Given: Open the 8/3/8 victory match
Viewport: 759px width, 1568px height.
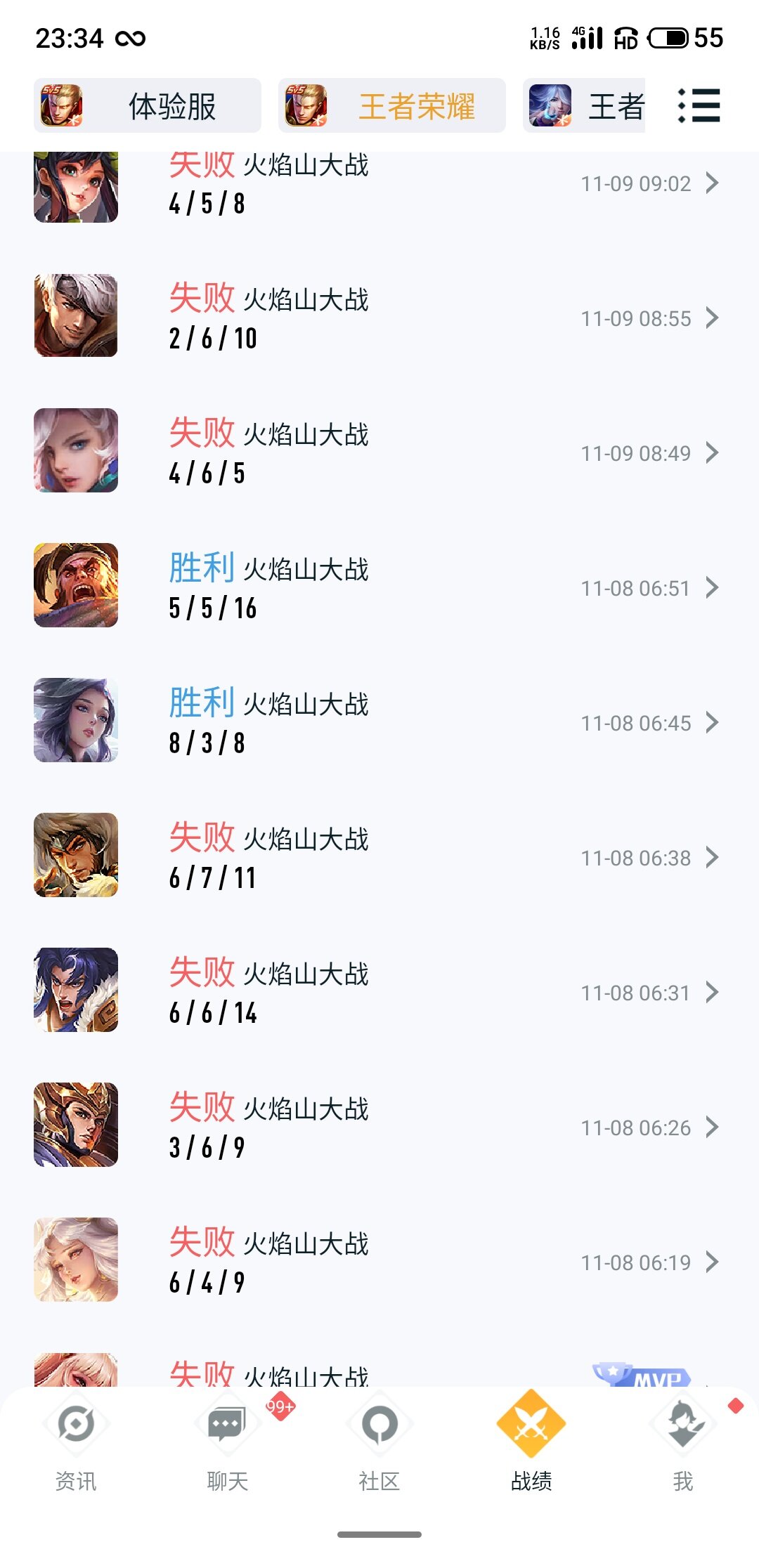Looking at the screenshot, I should coord(379,723).
